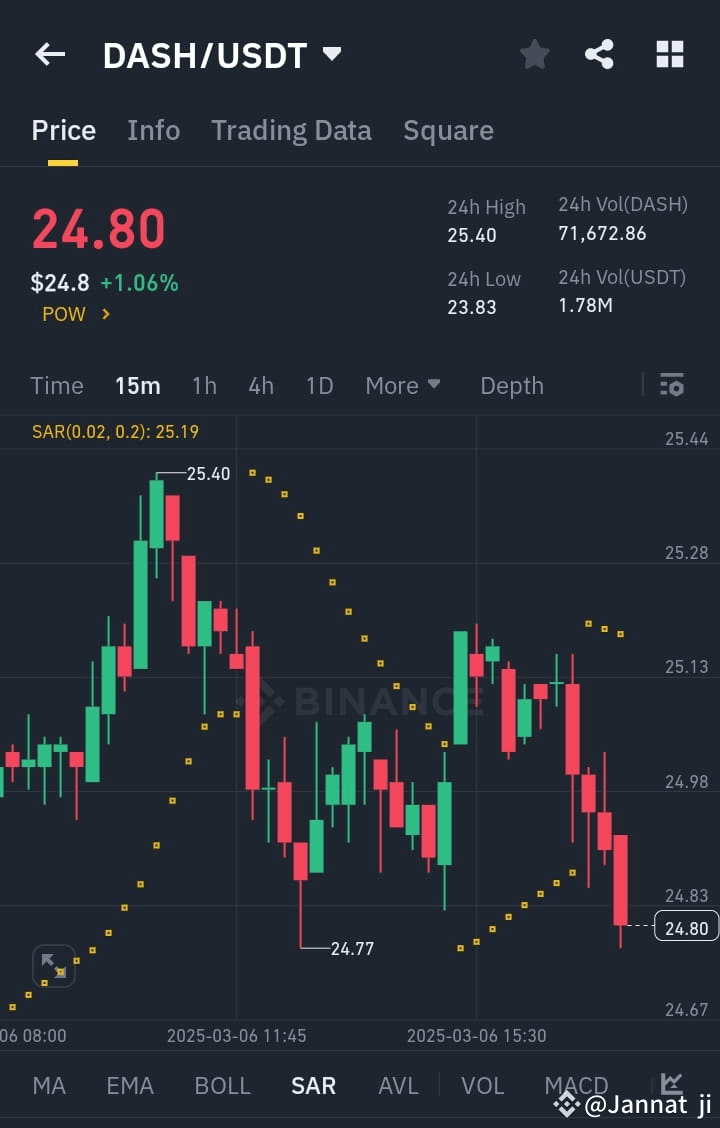Image resolution: width=720 pixels, height=1128 pixels.
Task: Add DASH/USDT to favorites via star icon
Action: 534,55
